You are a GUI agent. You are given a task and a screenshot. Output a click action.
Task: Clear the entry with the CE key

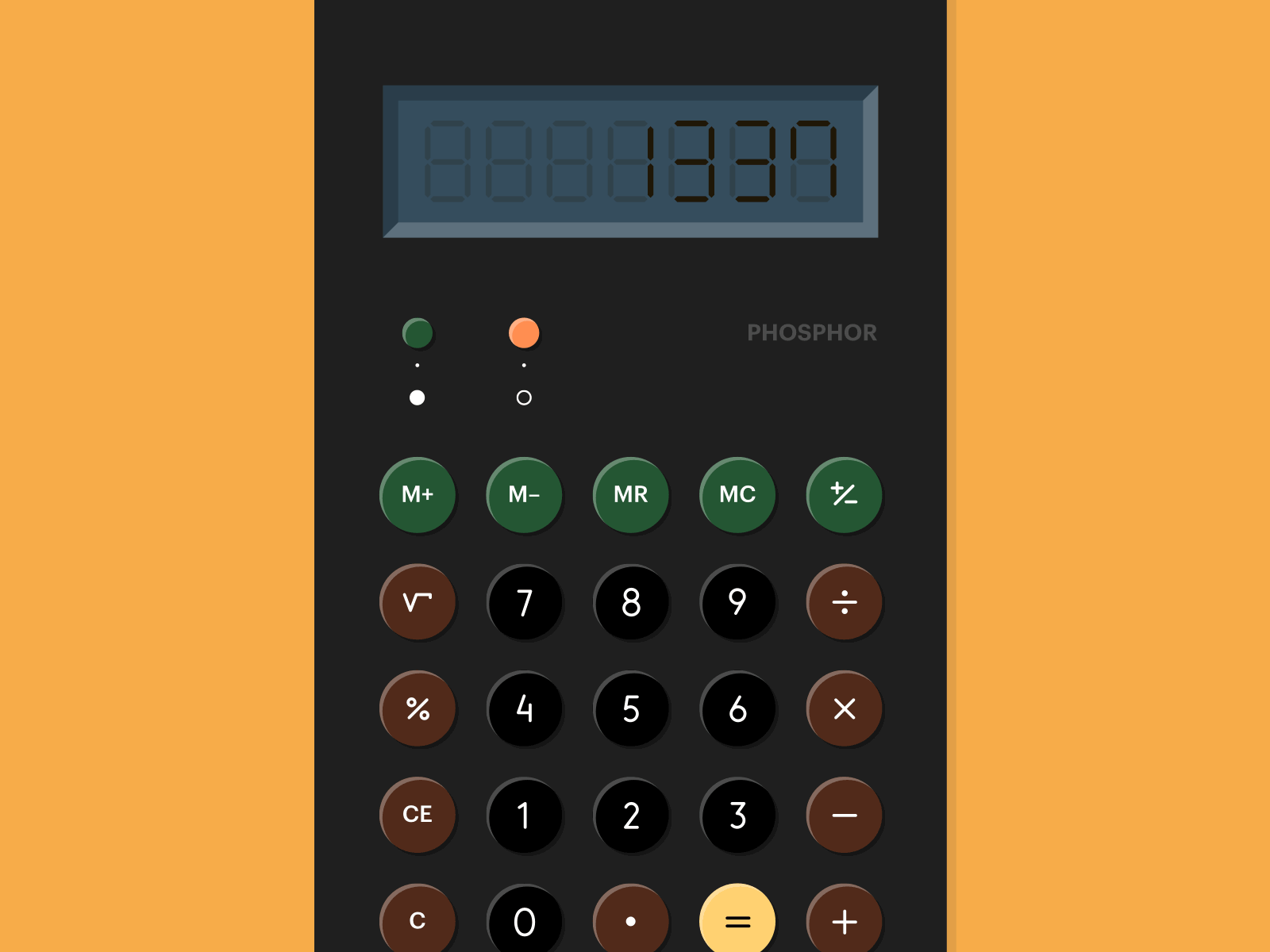pos(418,815)
